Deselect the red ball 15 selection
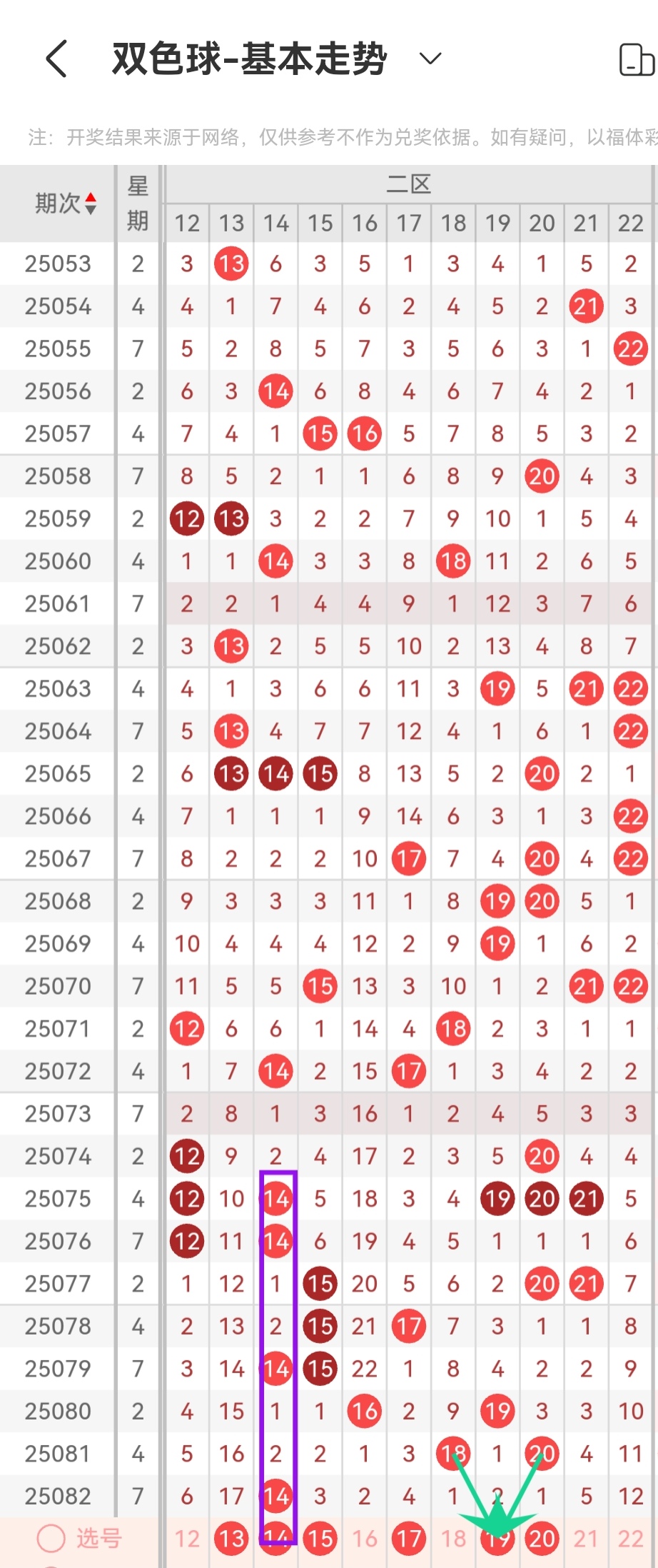Image resolution: width=658 pixels, height=1568 pixels. [319, 1540]
